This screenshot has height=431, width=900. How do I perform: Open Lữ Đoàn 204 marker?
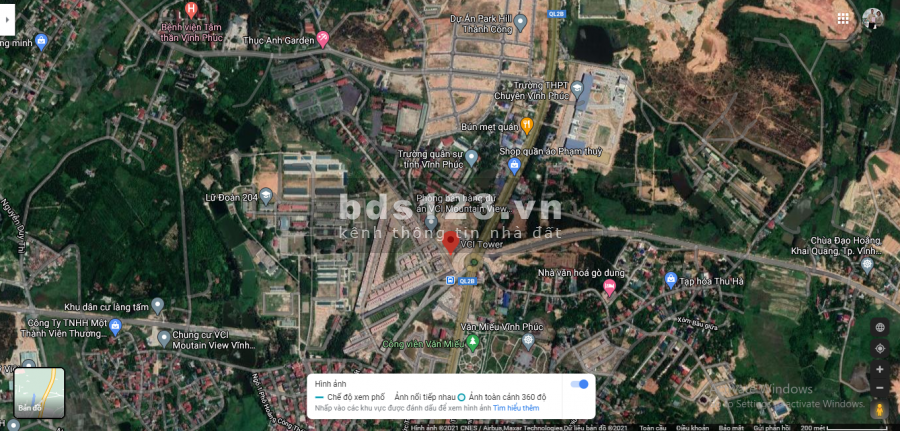(266, 196)
